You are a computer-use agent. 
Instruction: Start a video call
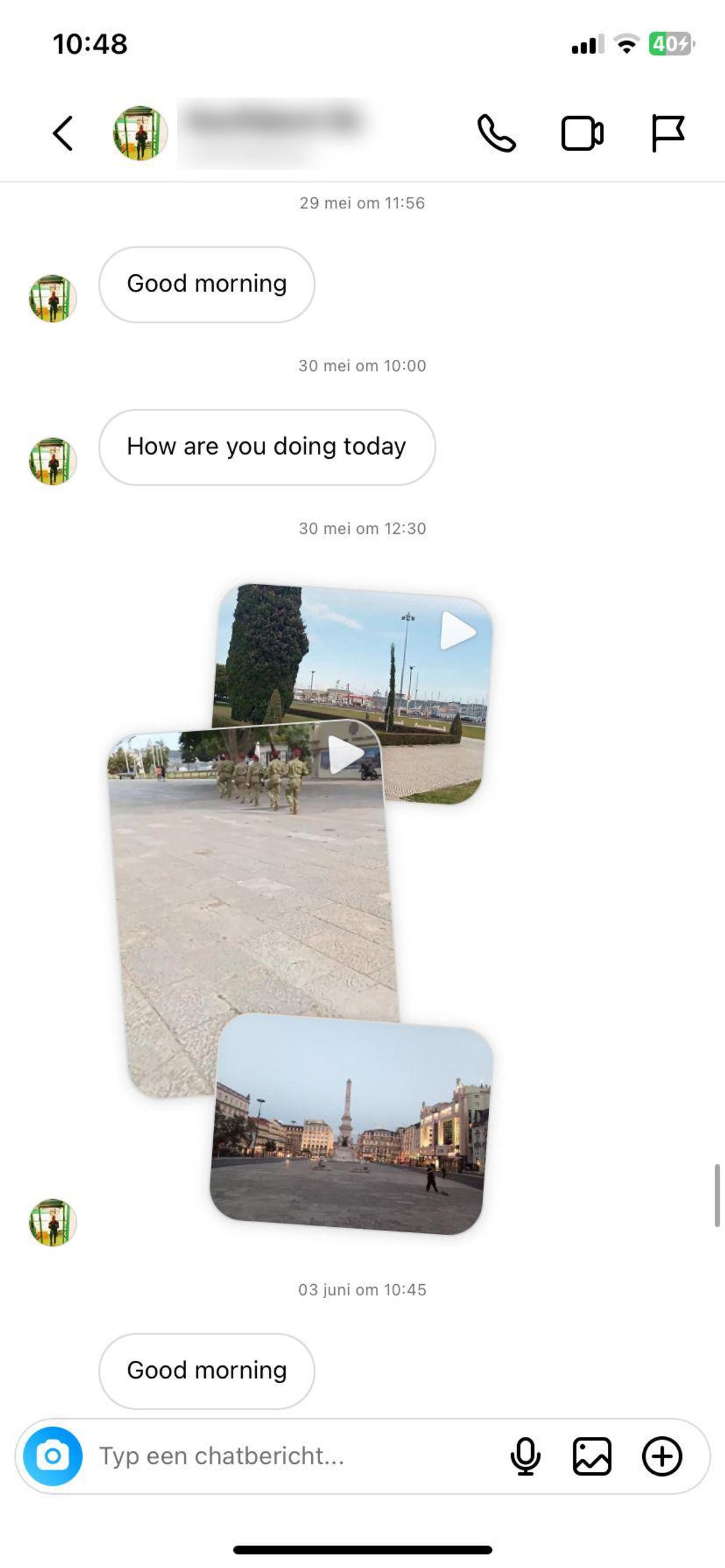(x=582, y=133)
